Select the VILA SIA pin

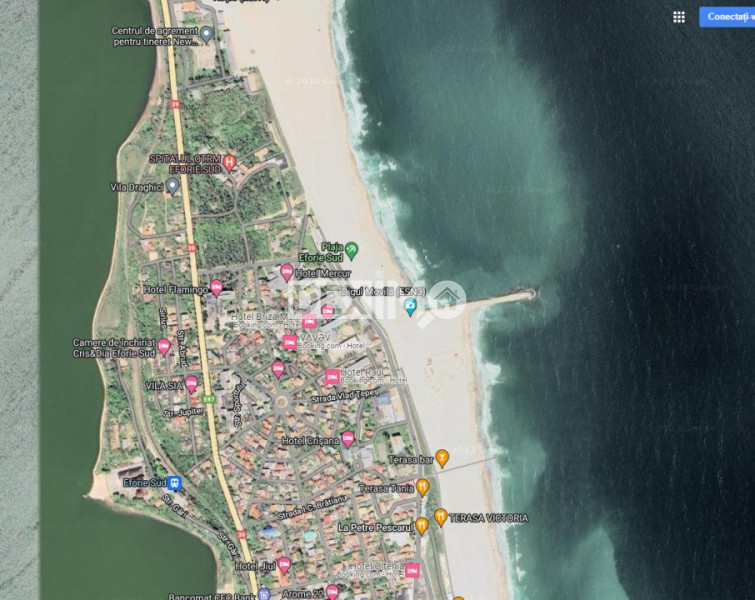(x=191, y=384)
